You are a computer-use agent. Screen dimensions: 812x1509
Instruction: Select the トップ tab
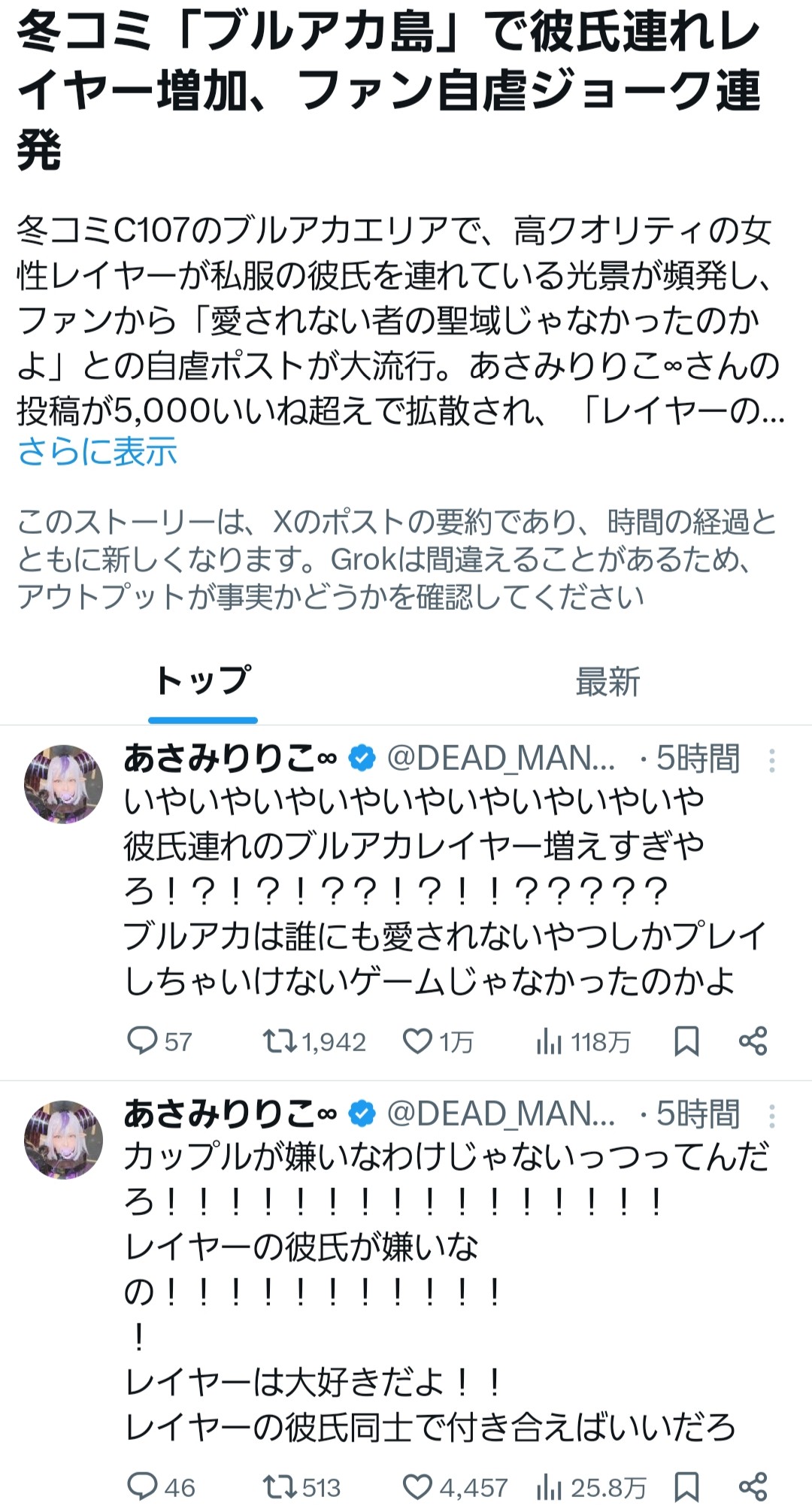202,682
